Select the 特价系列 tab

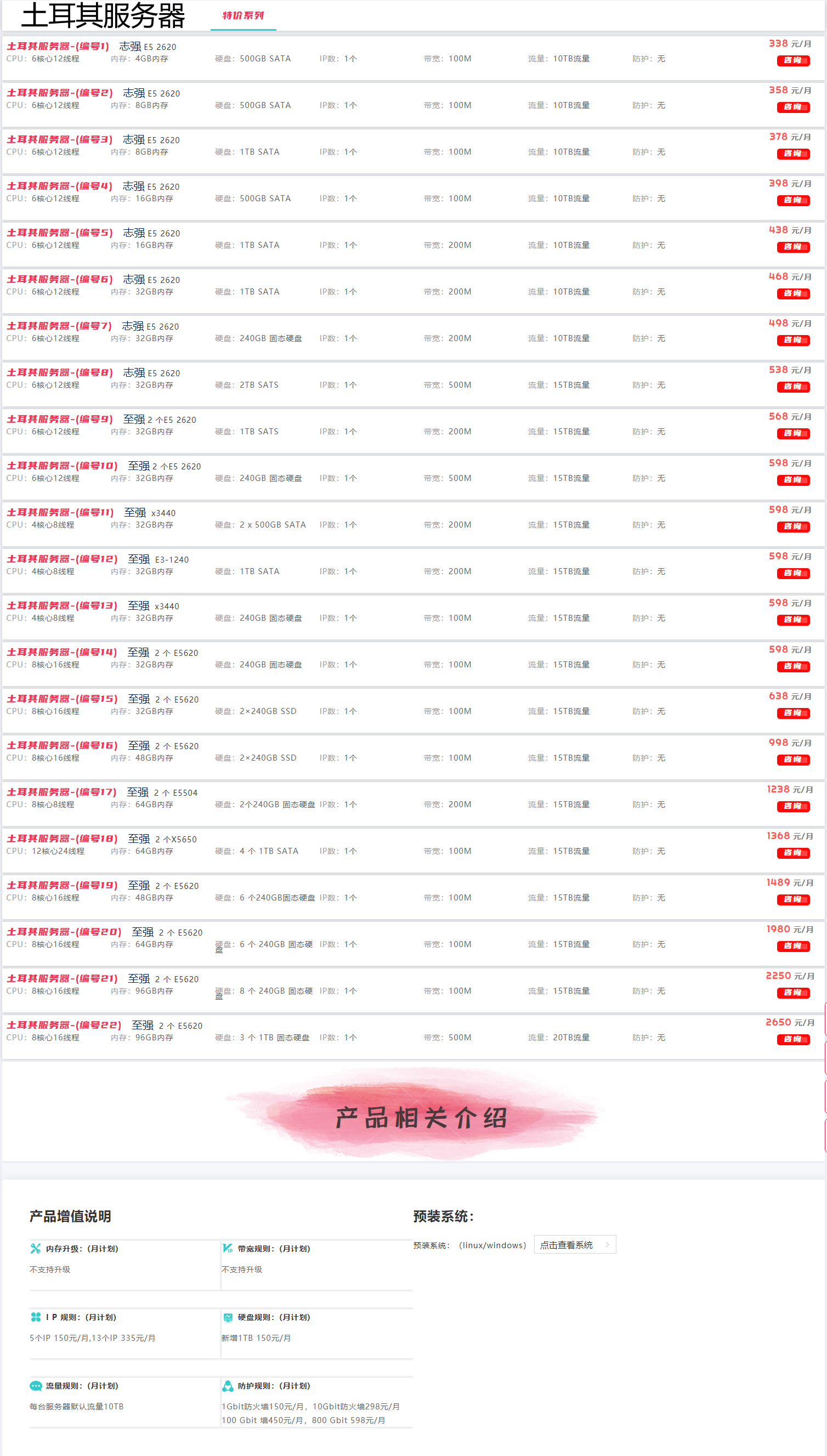click(x=243, y=16)
